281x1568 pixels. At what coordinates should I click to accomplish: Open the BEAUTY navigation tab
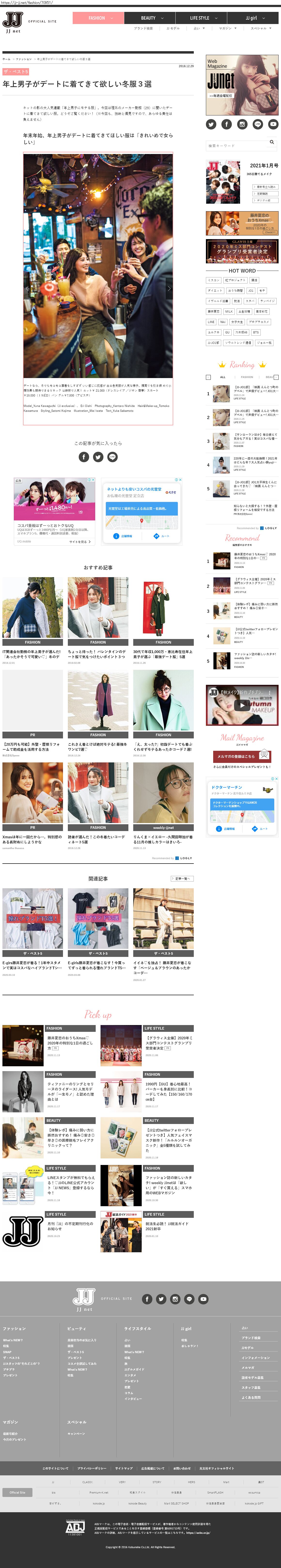tap(148, 18)
